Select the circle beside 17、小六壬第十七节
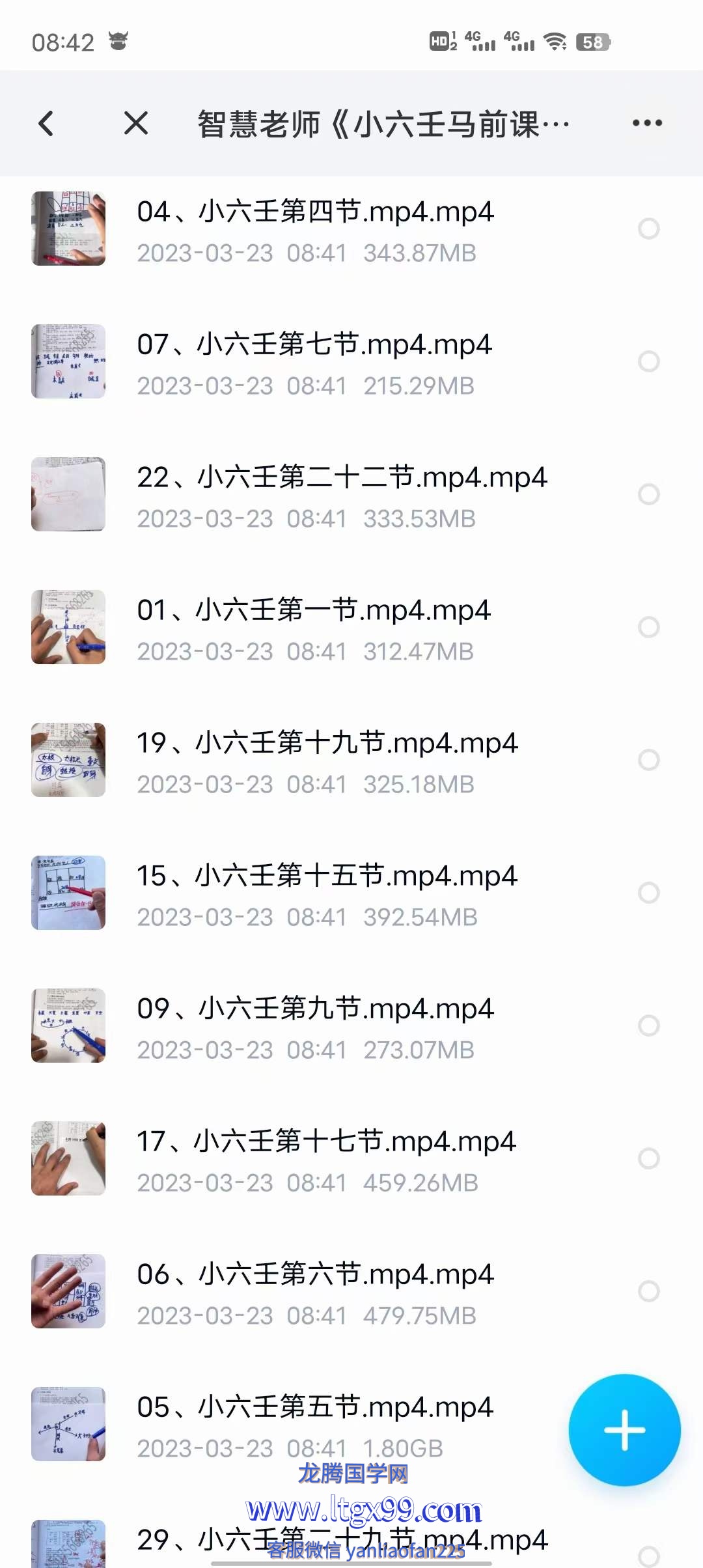The height and width of the screenshot is (1568, 703). click(648, 1158)
